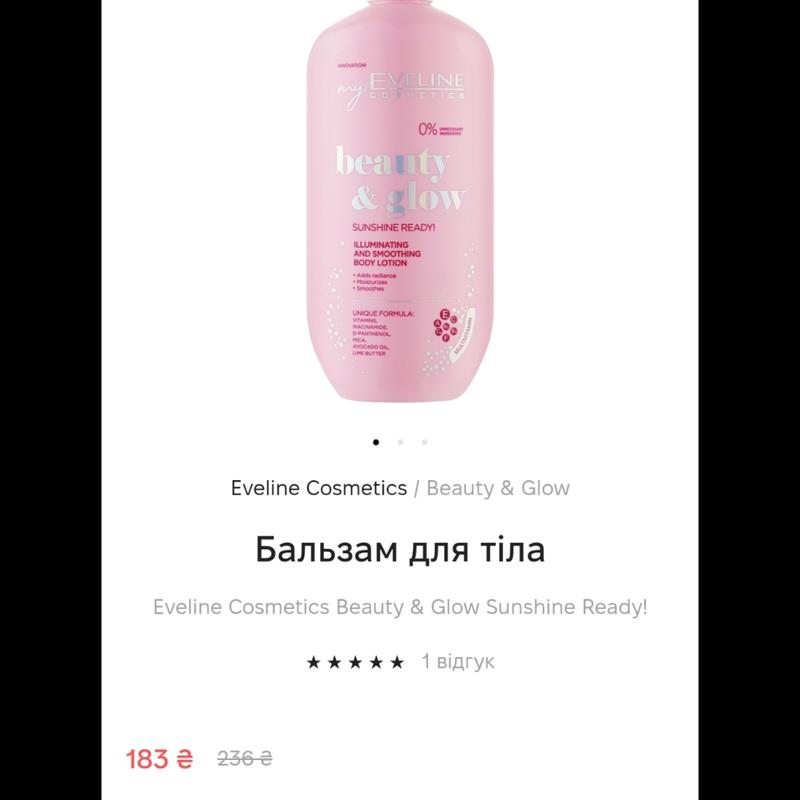Open the product bottle image
This screenshot has height=800, width=800.
[x=400, y=210]
